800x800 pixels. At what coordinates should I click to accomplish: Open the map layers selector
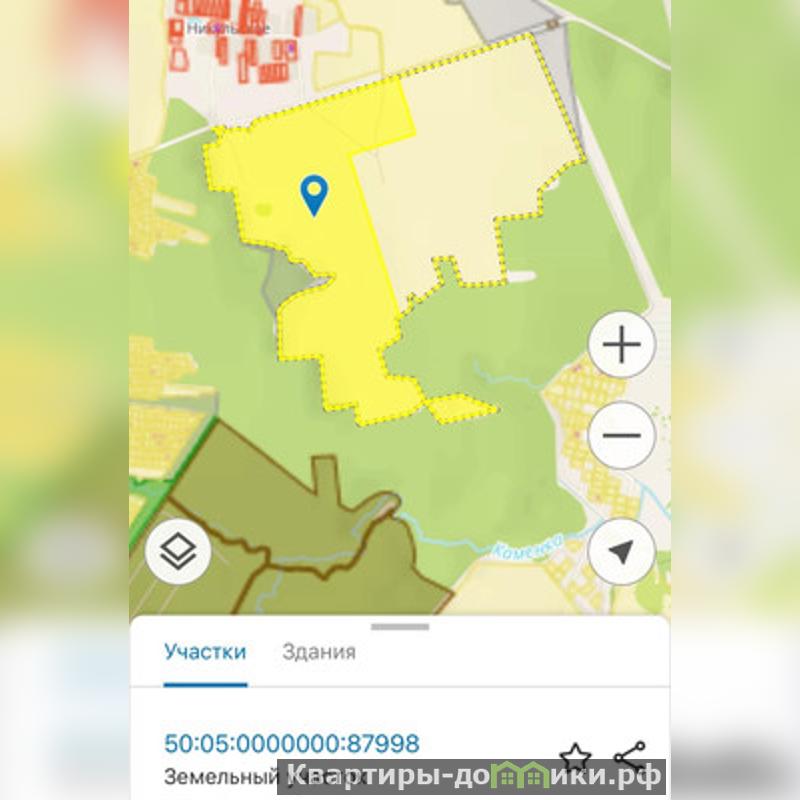point(178,551)
